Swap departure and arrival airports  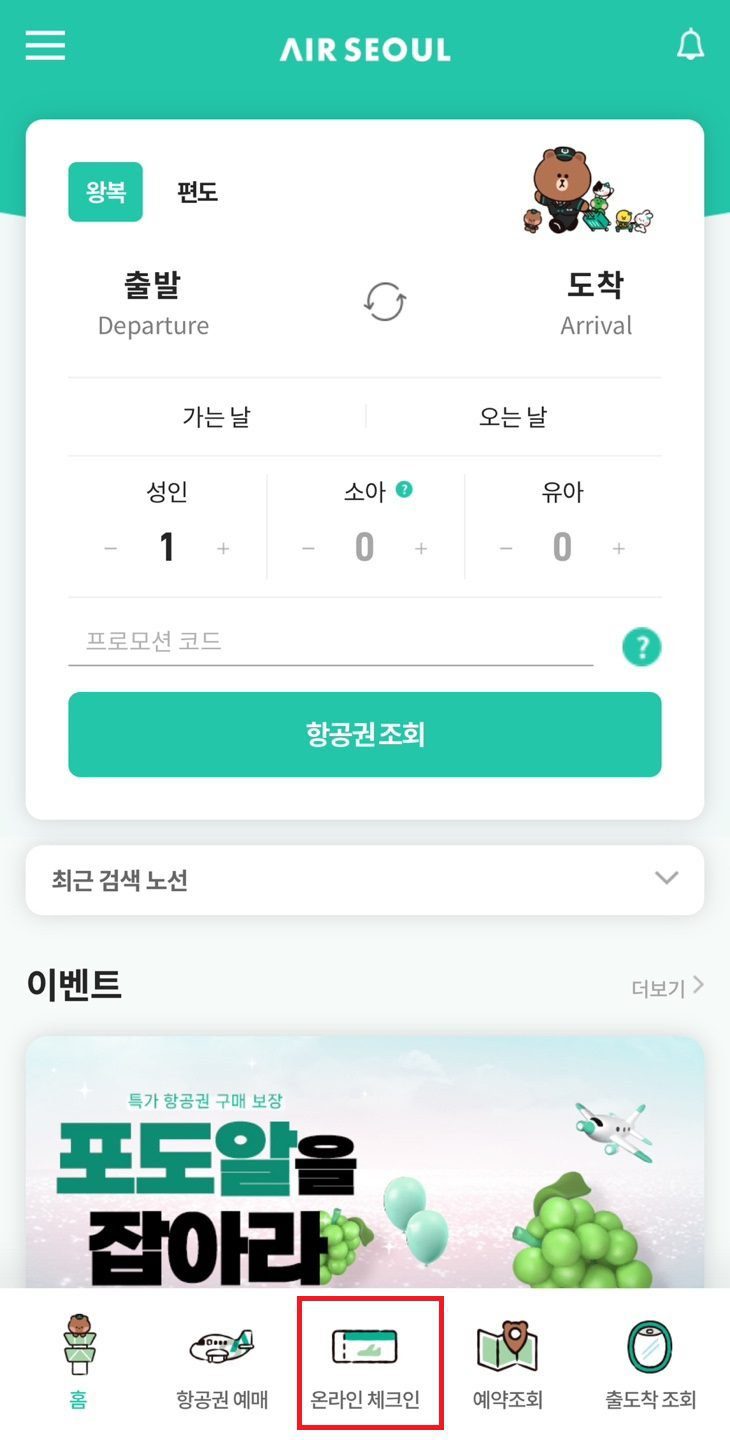[x=385, y=301]
